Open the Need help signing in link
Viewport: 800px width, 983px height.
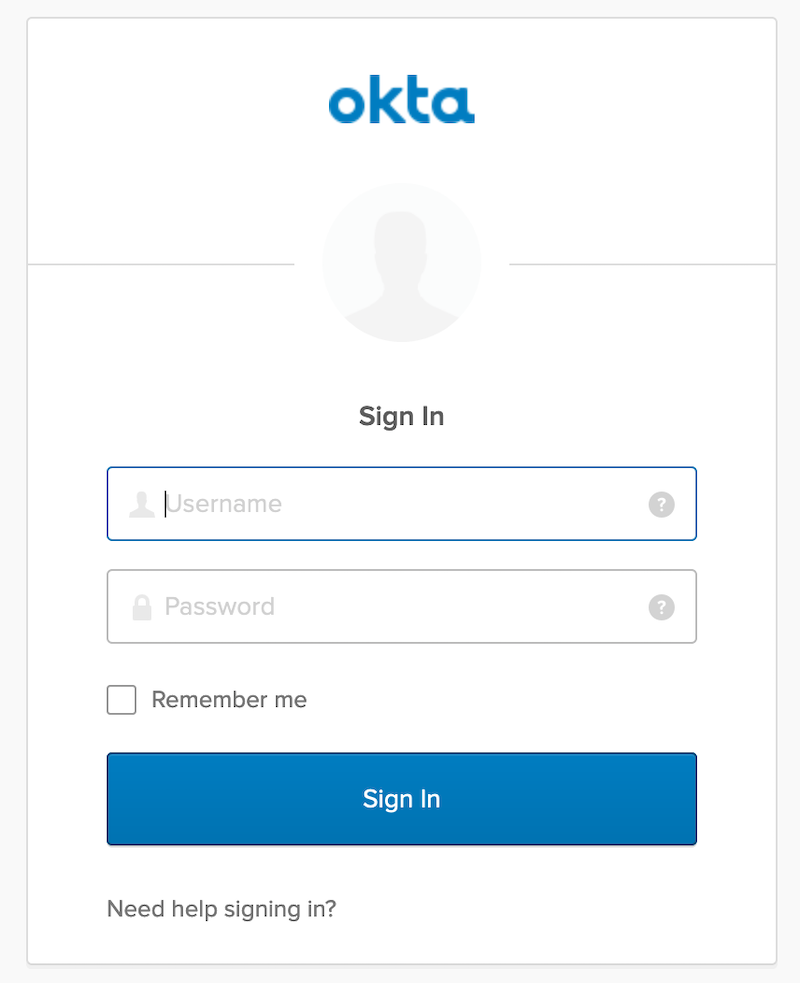[221, 909]
